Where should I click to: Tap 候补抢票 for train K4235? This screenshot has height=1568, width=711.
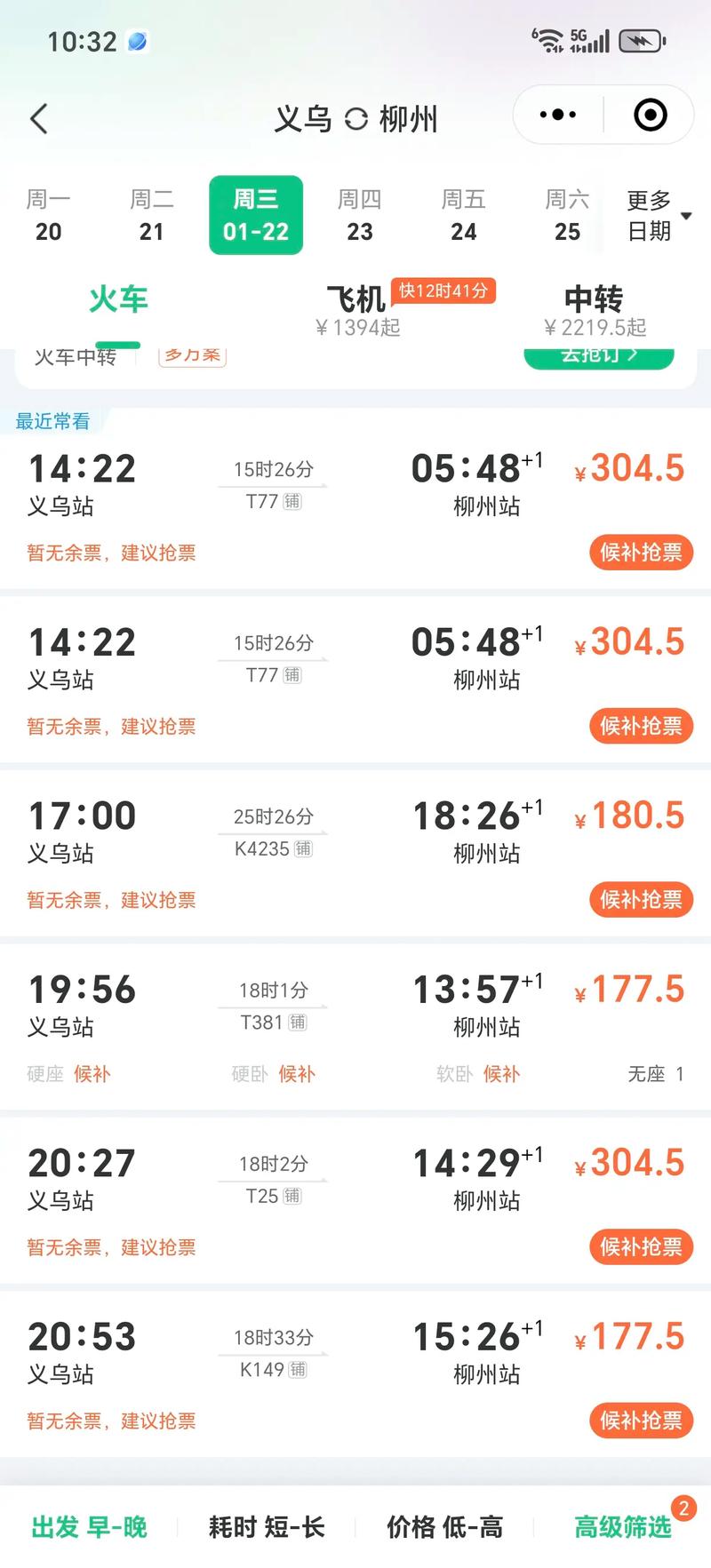[641, 899]
